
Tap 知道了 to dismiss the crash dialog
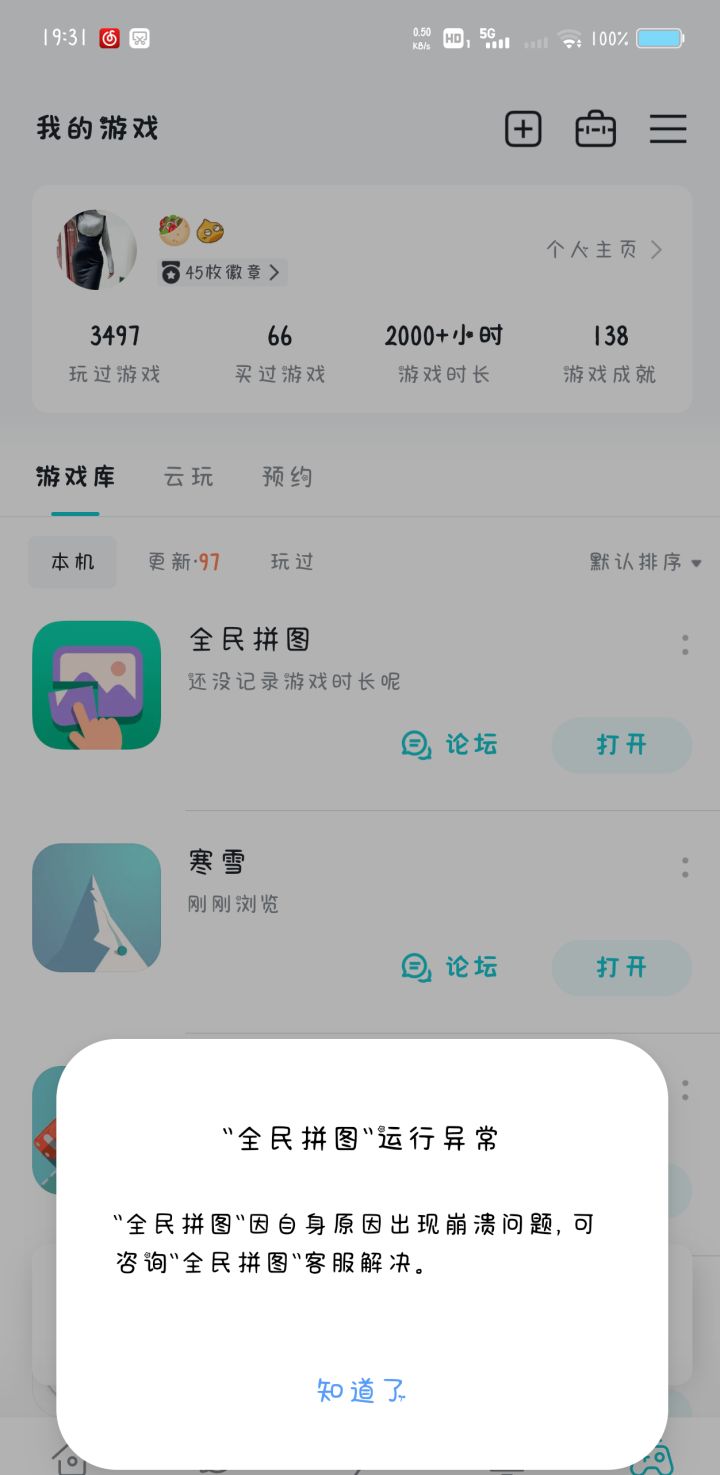tap(361, 1390)
